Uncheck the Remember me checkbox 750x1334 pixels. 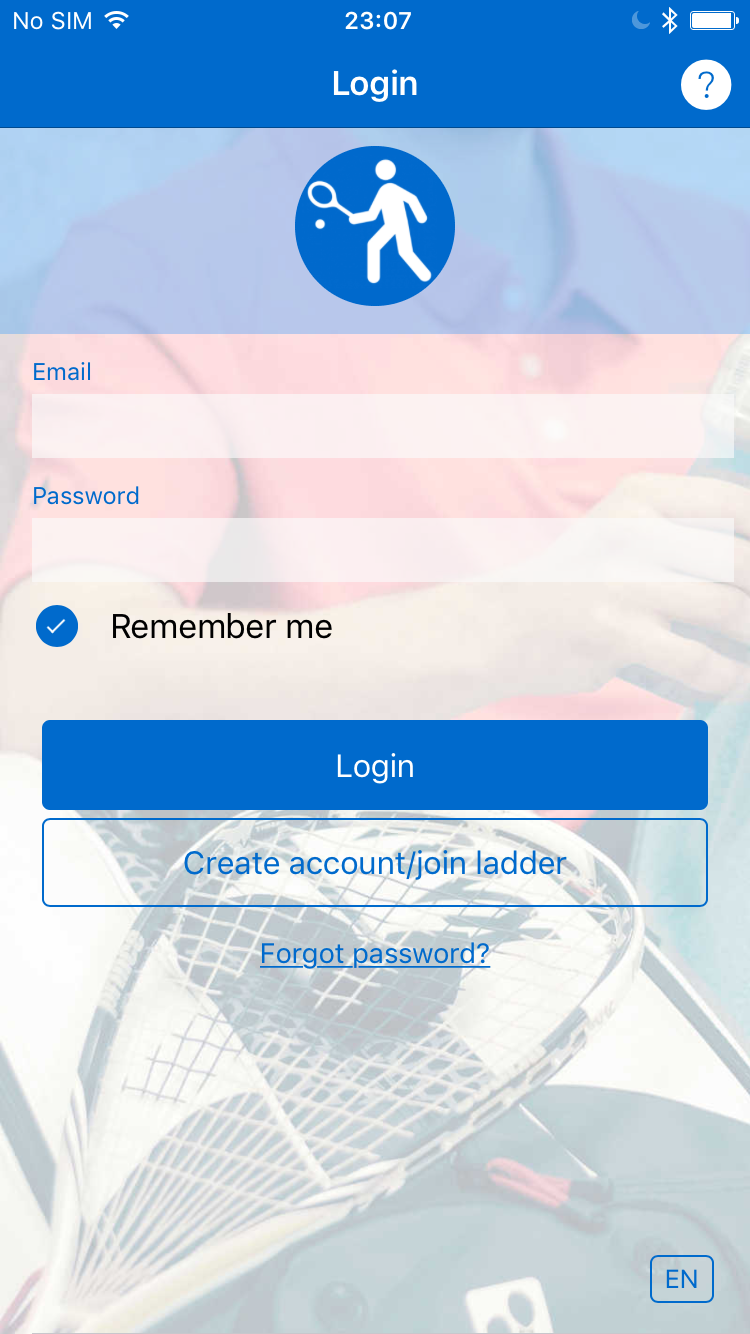[x=57, y=626]
